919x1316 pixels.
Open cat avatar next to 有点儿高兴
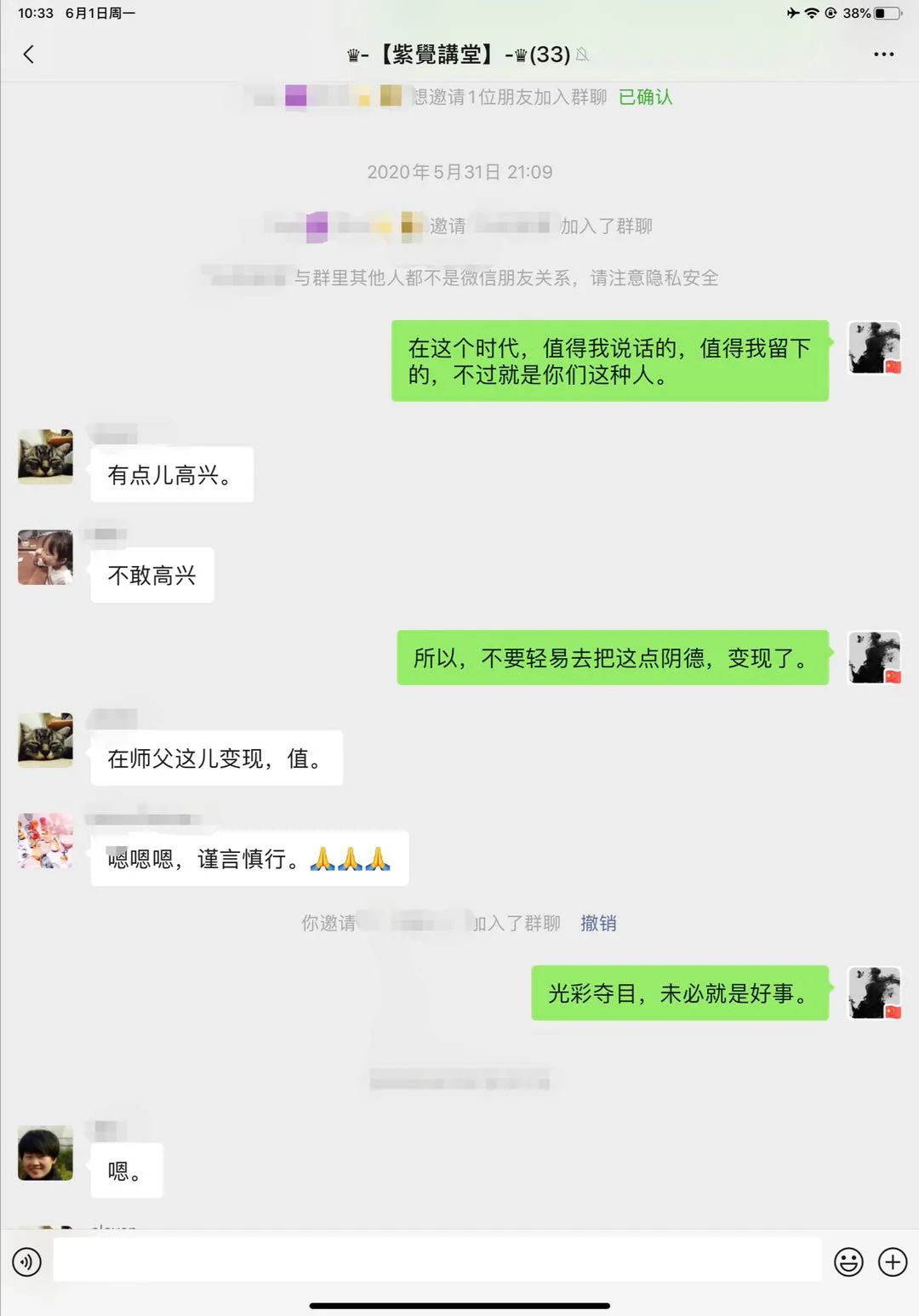point(46,456)
